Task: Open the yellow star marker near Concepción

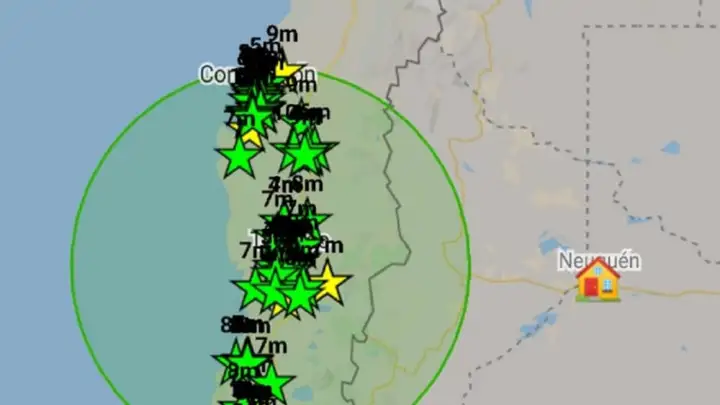Action: pos(288,67)
